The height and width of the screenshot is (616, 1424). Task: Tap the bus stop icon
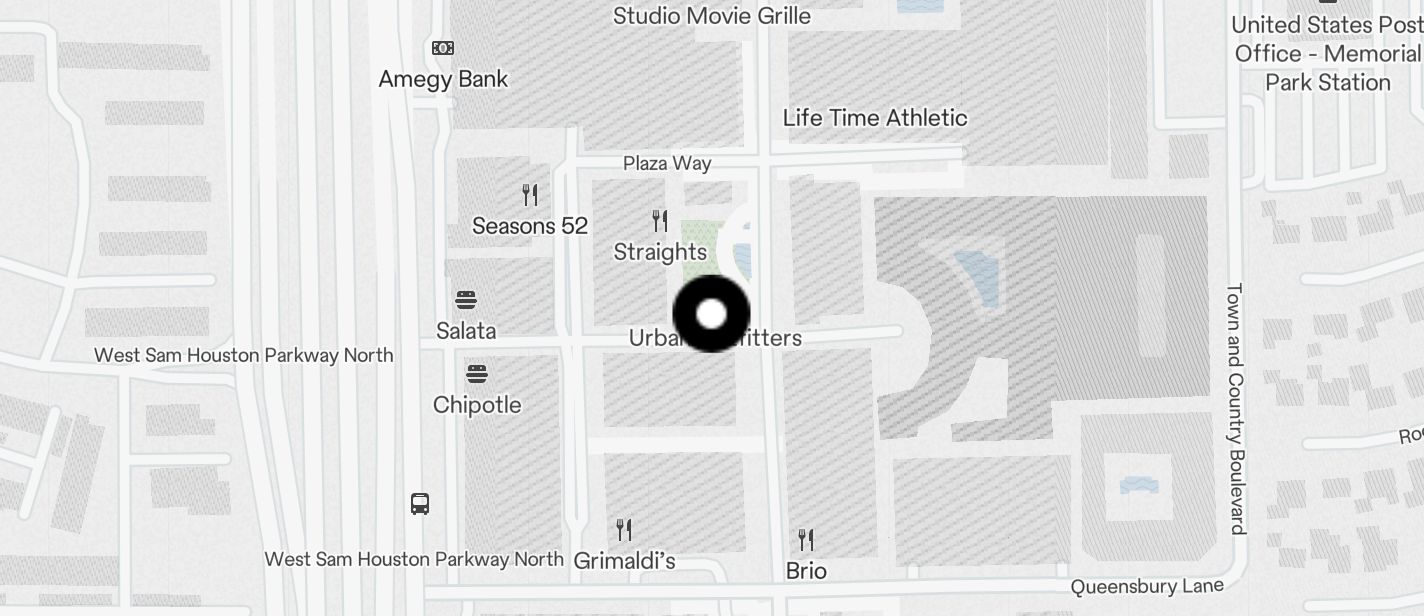(x=420, y=504)
